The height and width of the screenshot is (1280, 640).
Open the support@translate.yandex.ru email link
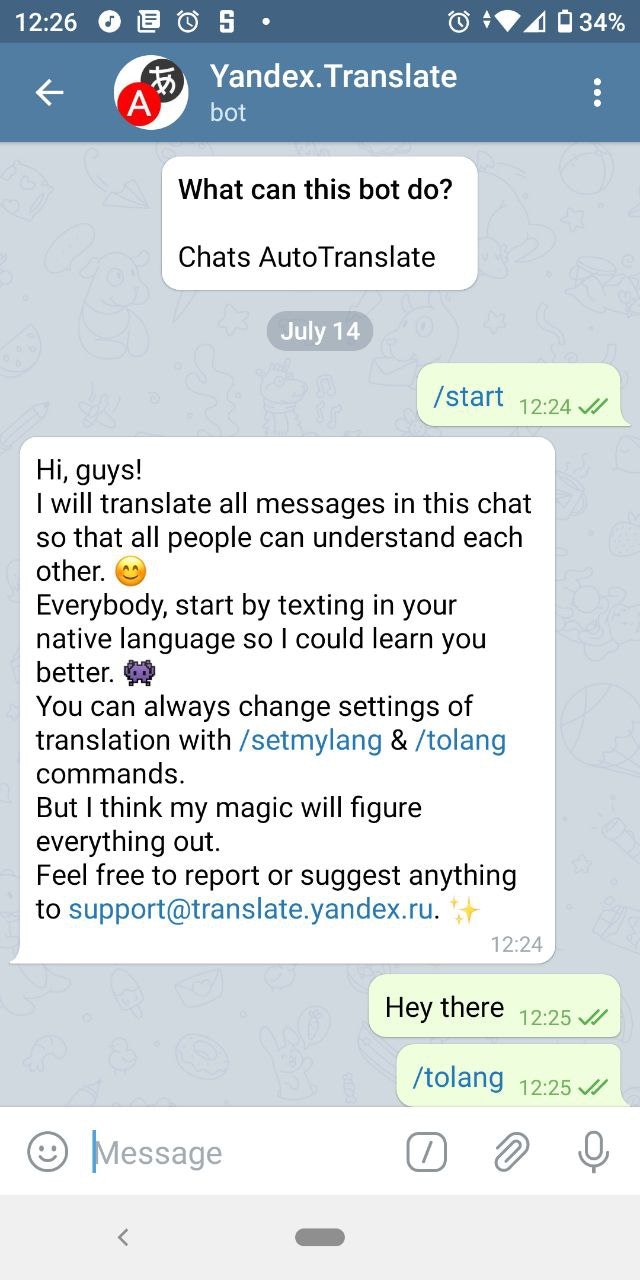pyautogui.click(x=251, y=909)
